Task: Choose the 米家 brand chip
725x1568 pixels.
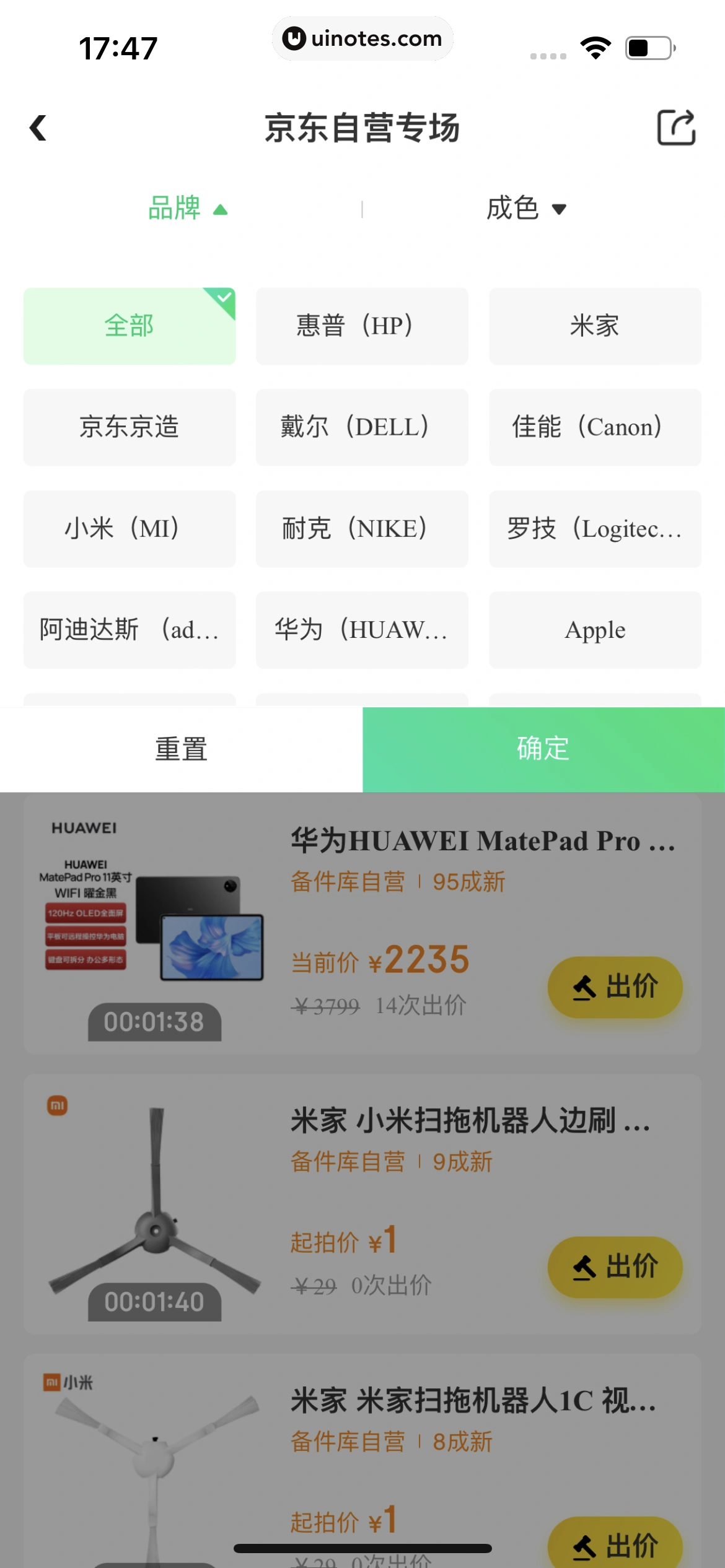Action: tap(595, 326)
